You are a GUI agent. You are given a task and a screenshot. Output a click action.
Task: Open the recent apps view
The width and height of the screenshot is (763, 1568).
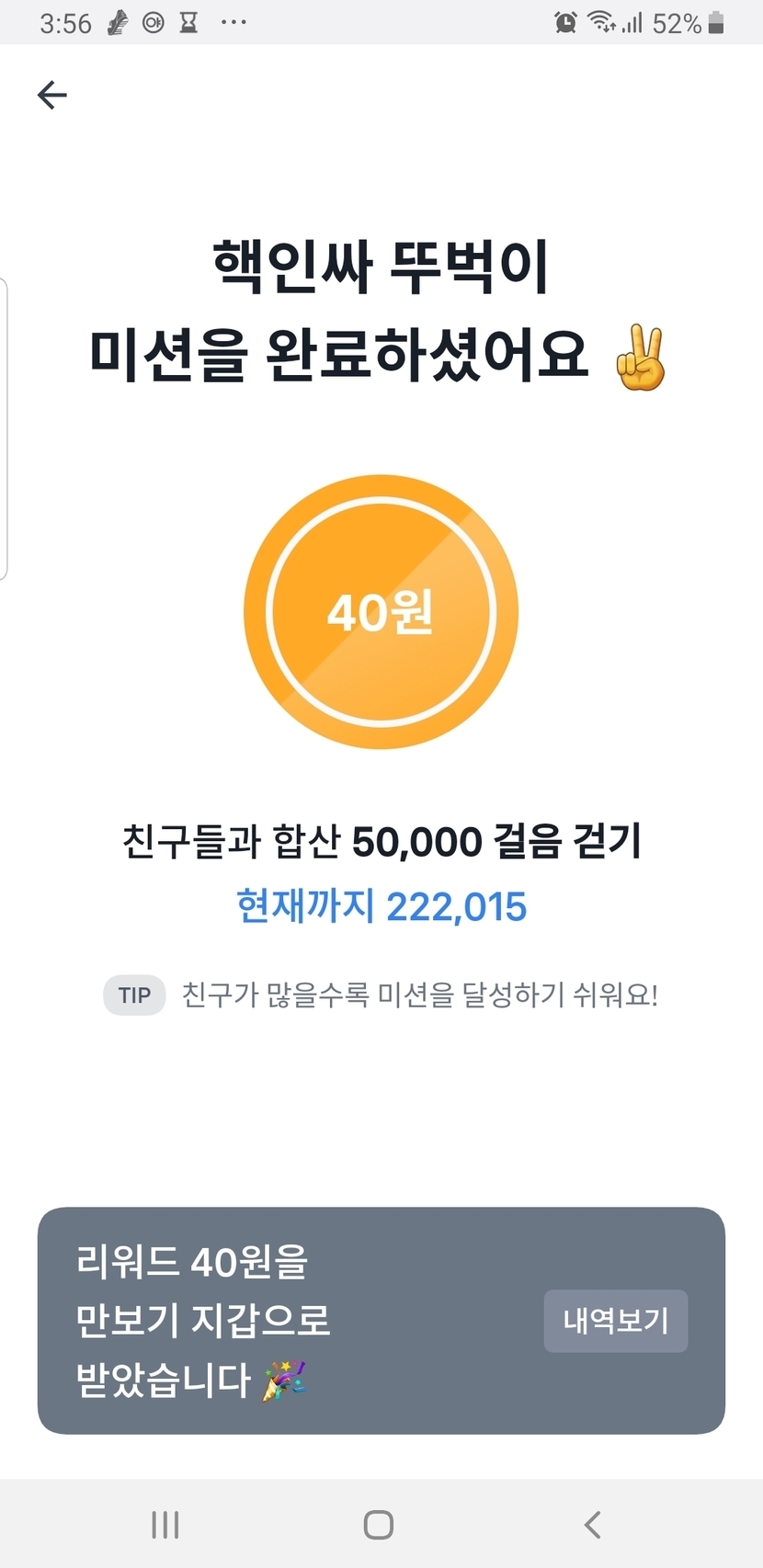[x=165, y=1525]
